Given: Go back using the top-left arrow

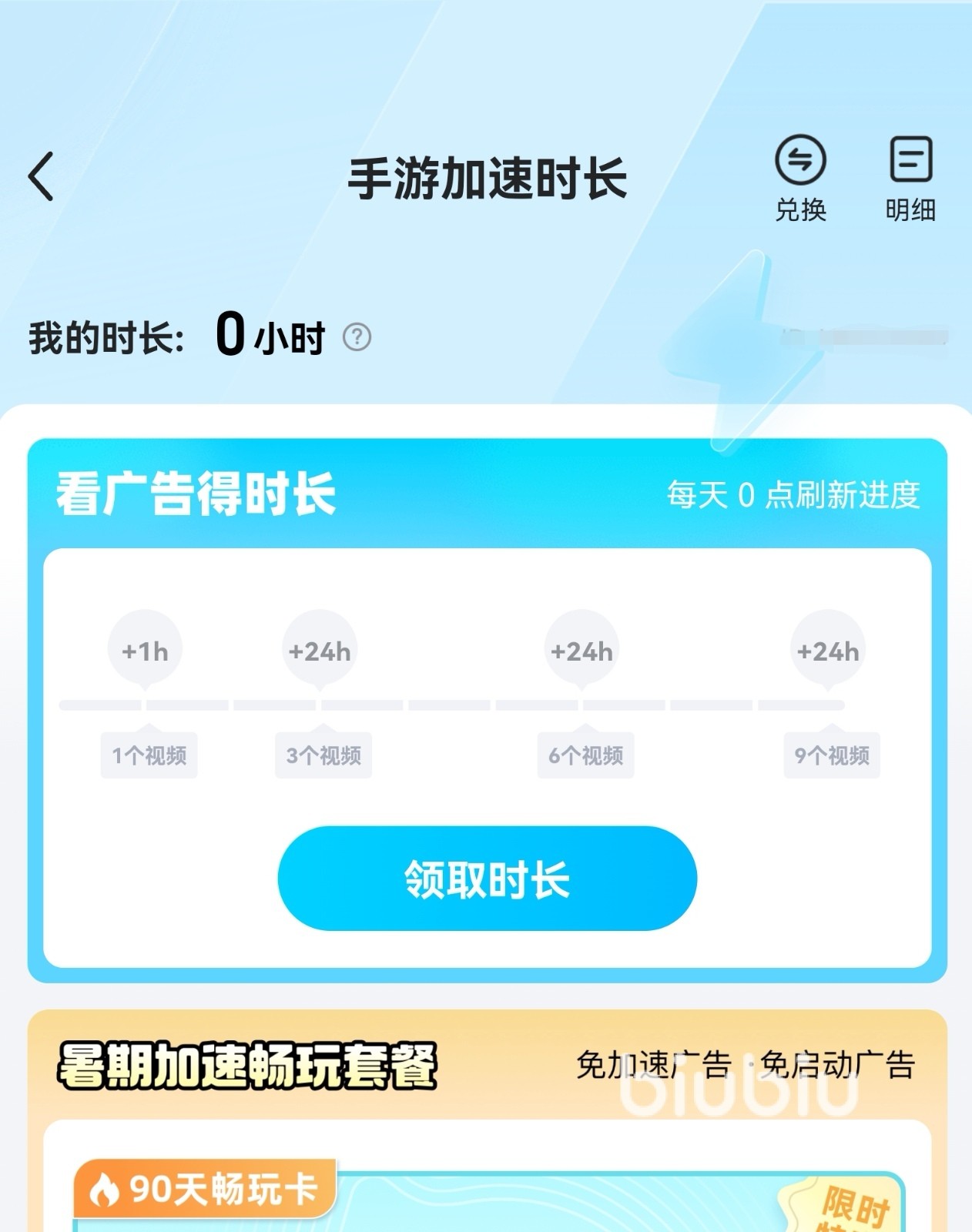Looking at the screenshot, I should pyautogui.click(x=42, y=176).
